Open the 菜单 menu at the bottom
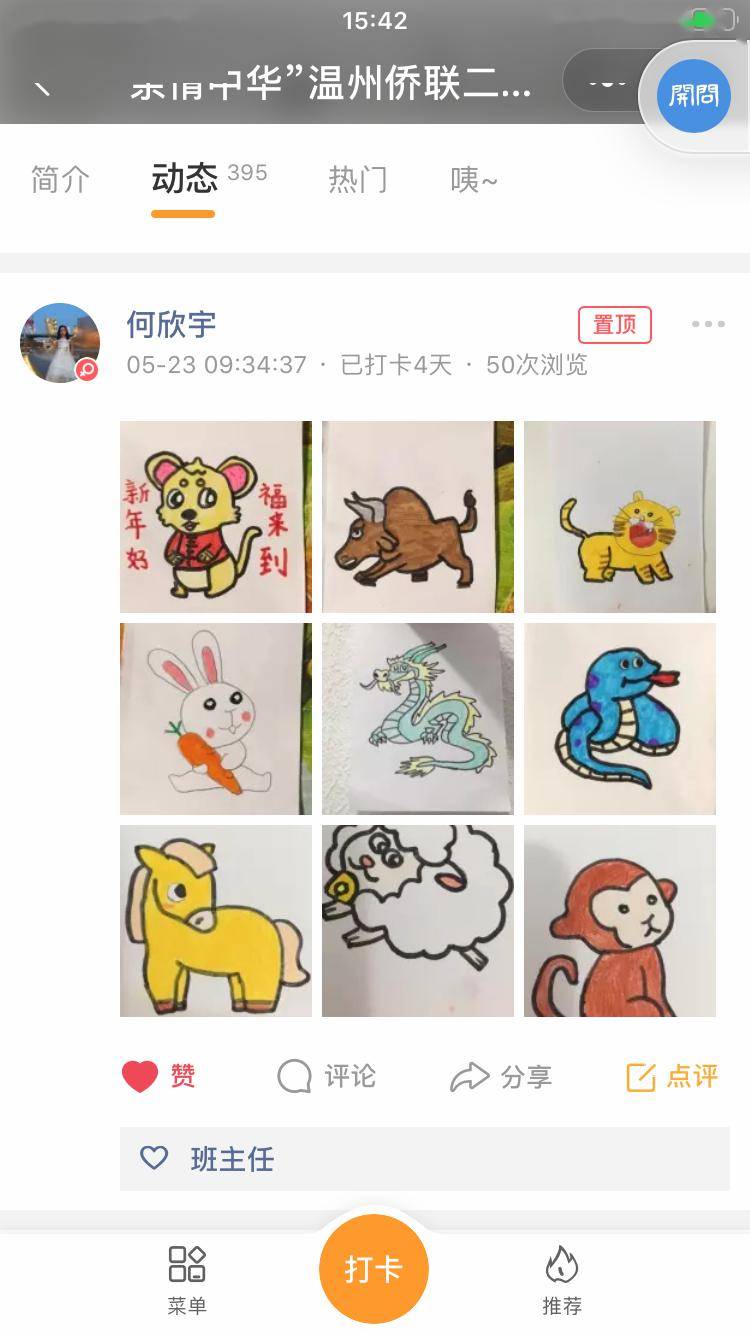This screenshot has height=1334, width=750. (x=187, y=1279)
